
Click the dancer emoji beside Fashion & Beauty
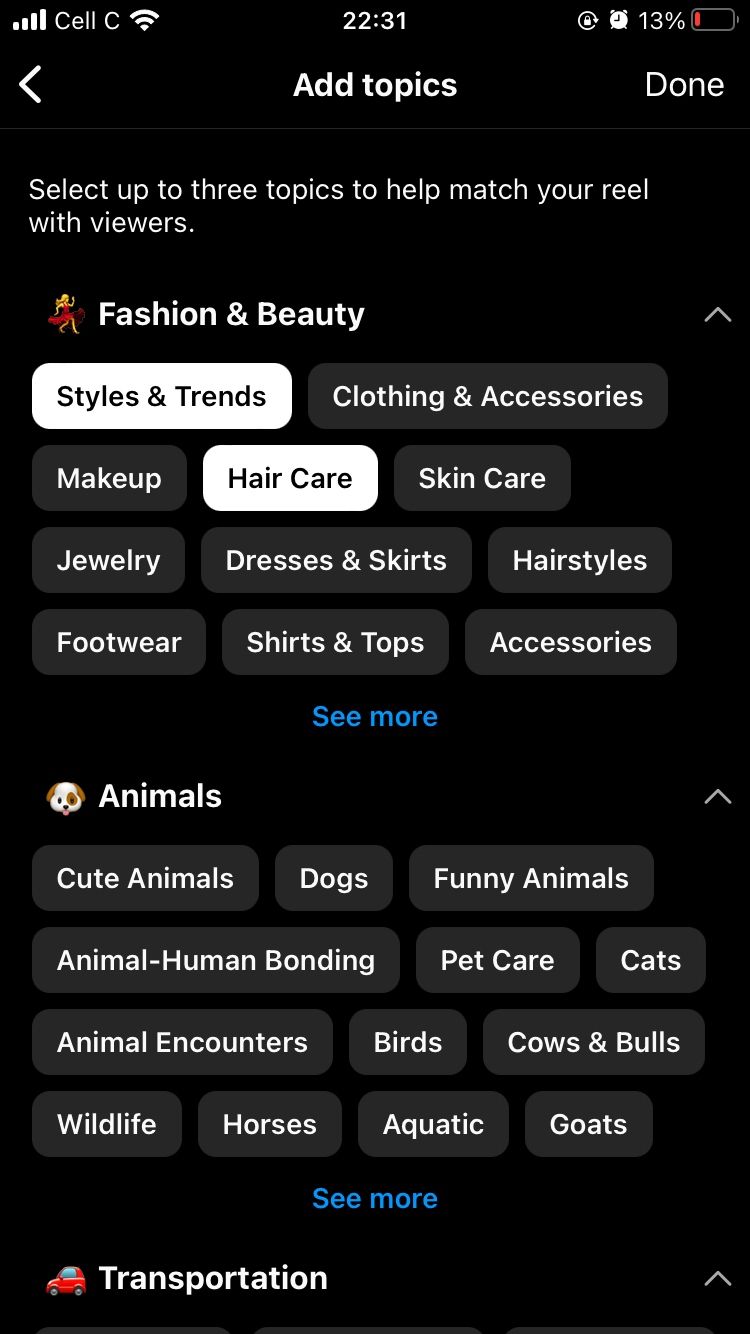pyautogui.click(x=64, y=313)
